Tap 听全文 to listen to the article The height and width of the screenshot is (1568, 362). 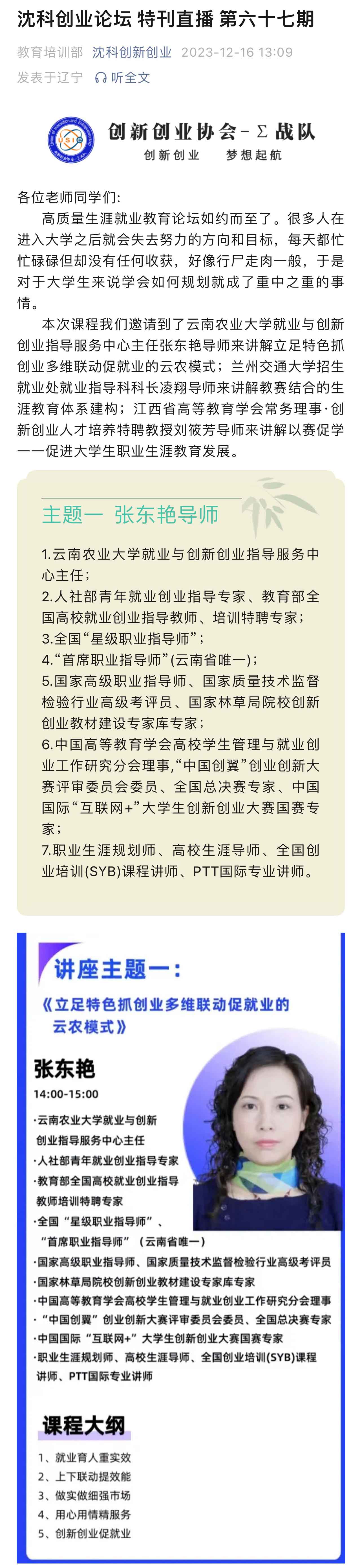[123, 78]
